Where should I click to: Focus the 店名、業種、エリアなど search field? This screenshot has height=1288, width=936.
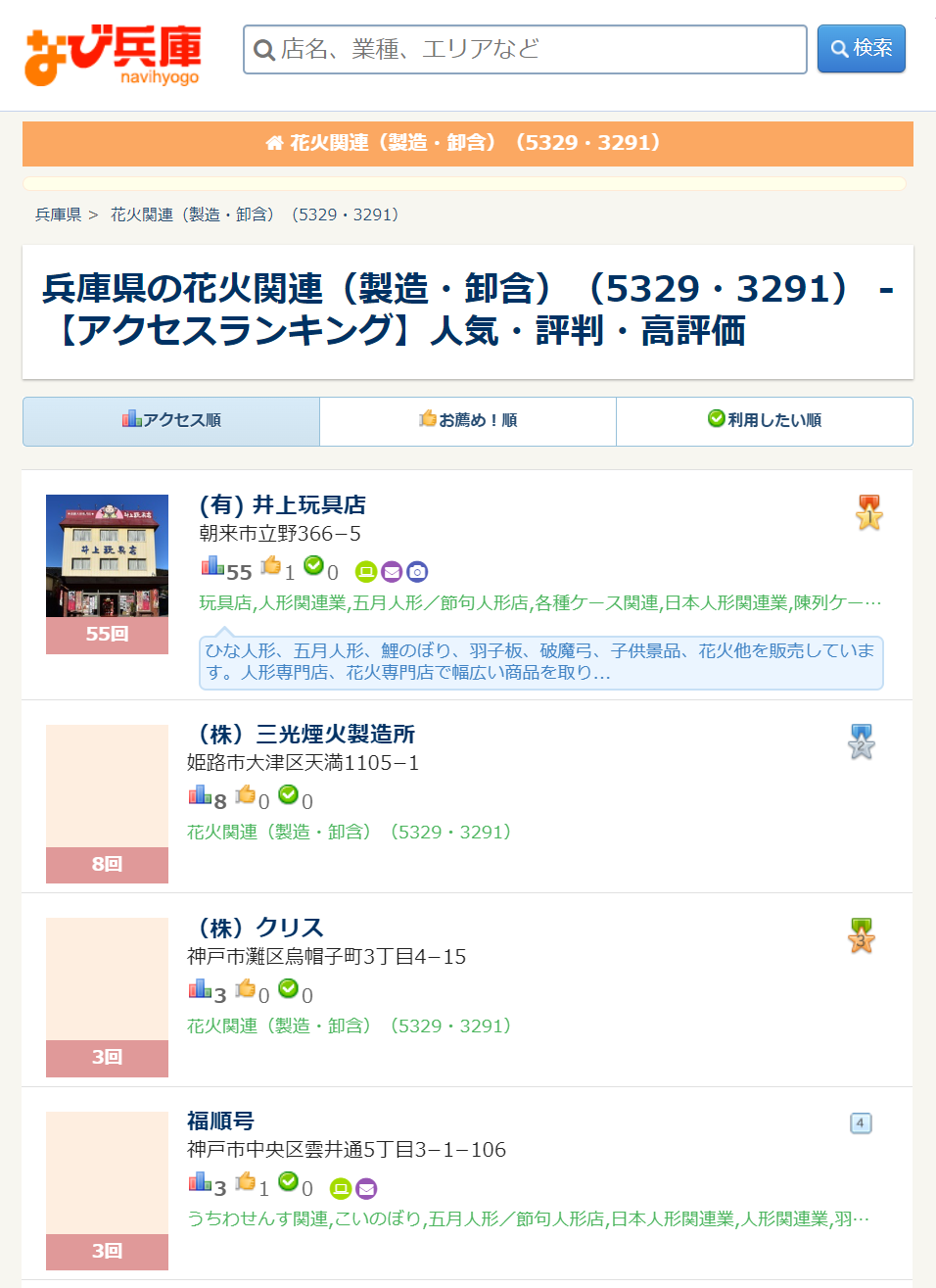coord(525,49)
